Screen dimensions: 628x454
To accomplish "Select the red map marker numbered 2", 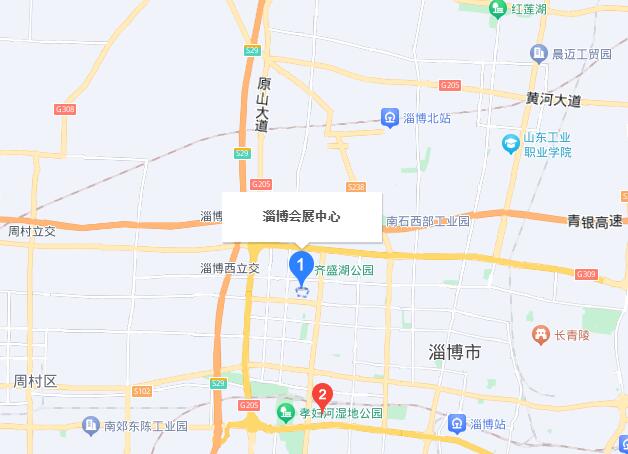I will (322, 395).
